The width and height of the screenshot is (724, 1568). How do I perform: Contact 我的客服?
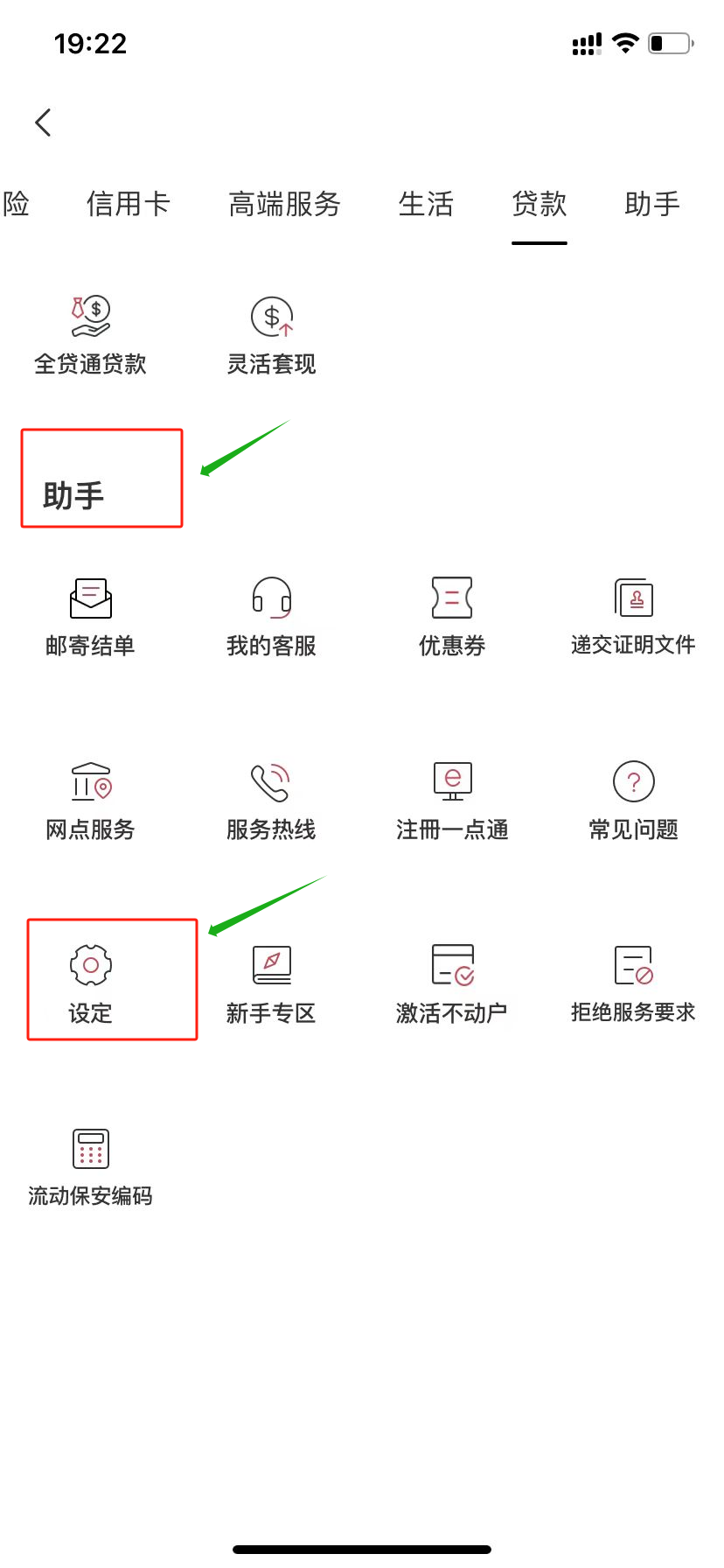point(271,617)
